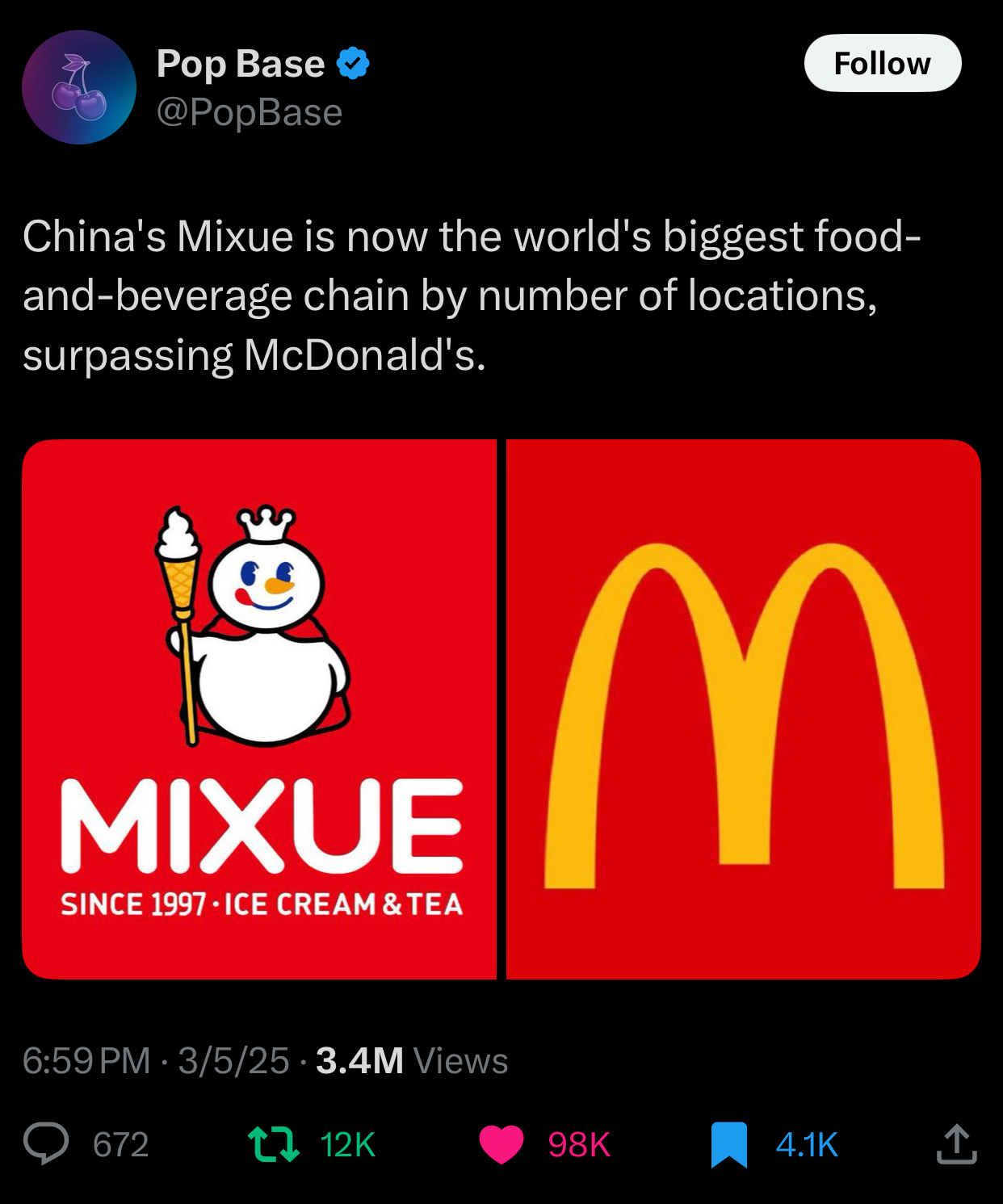Share the post via share icon
Screen dimensions: 1003x1204
click(956, 1143)
